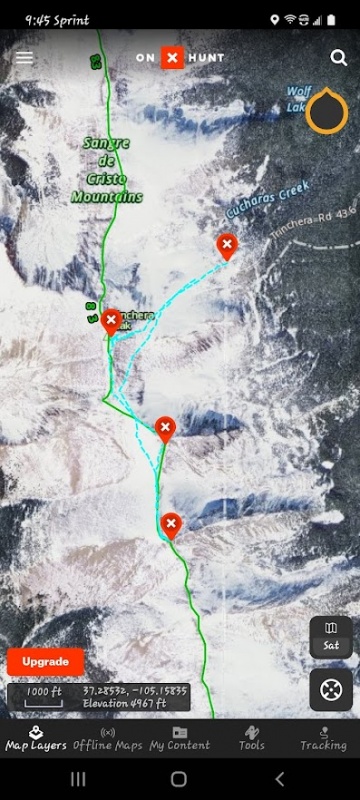Image resolution: width=360 pixels, height=800 pixels.
Task: Switch basemap using the Sat button
Action: click(x=331, y=637)
